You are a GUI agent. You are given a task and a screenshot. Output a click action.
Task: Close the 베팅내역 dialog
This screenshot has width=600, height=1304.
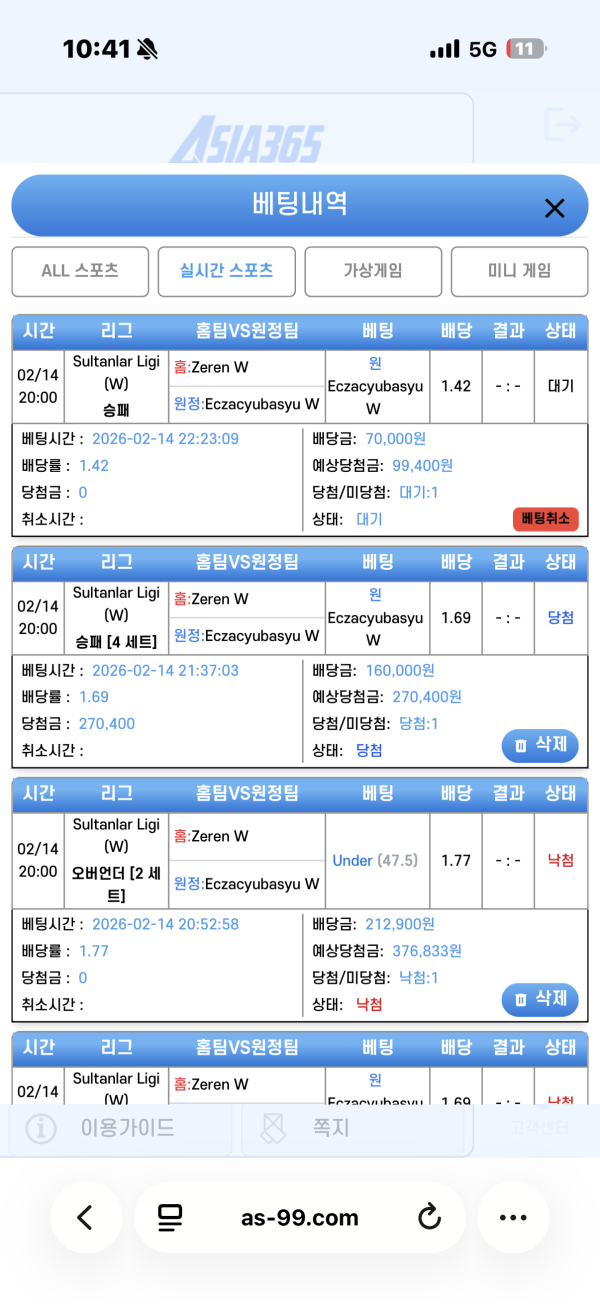point(554,208)
